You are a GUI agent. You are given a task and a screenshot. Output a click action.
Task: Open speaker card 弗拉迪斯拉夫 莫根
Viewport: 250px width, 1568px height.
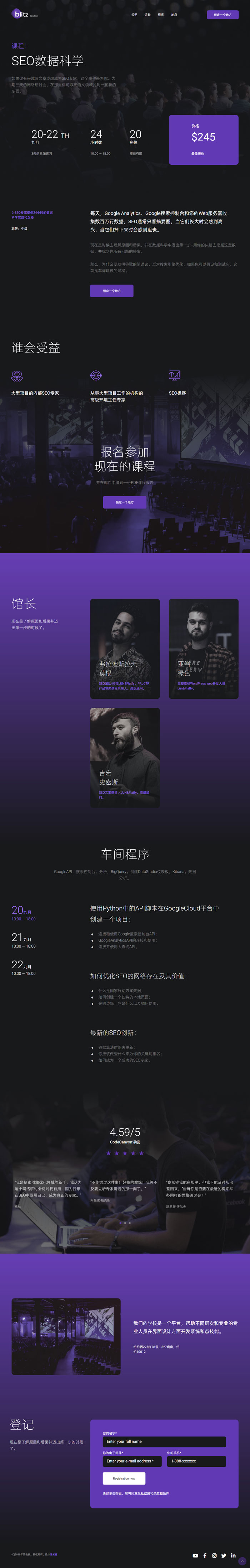125,648
